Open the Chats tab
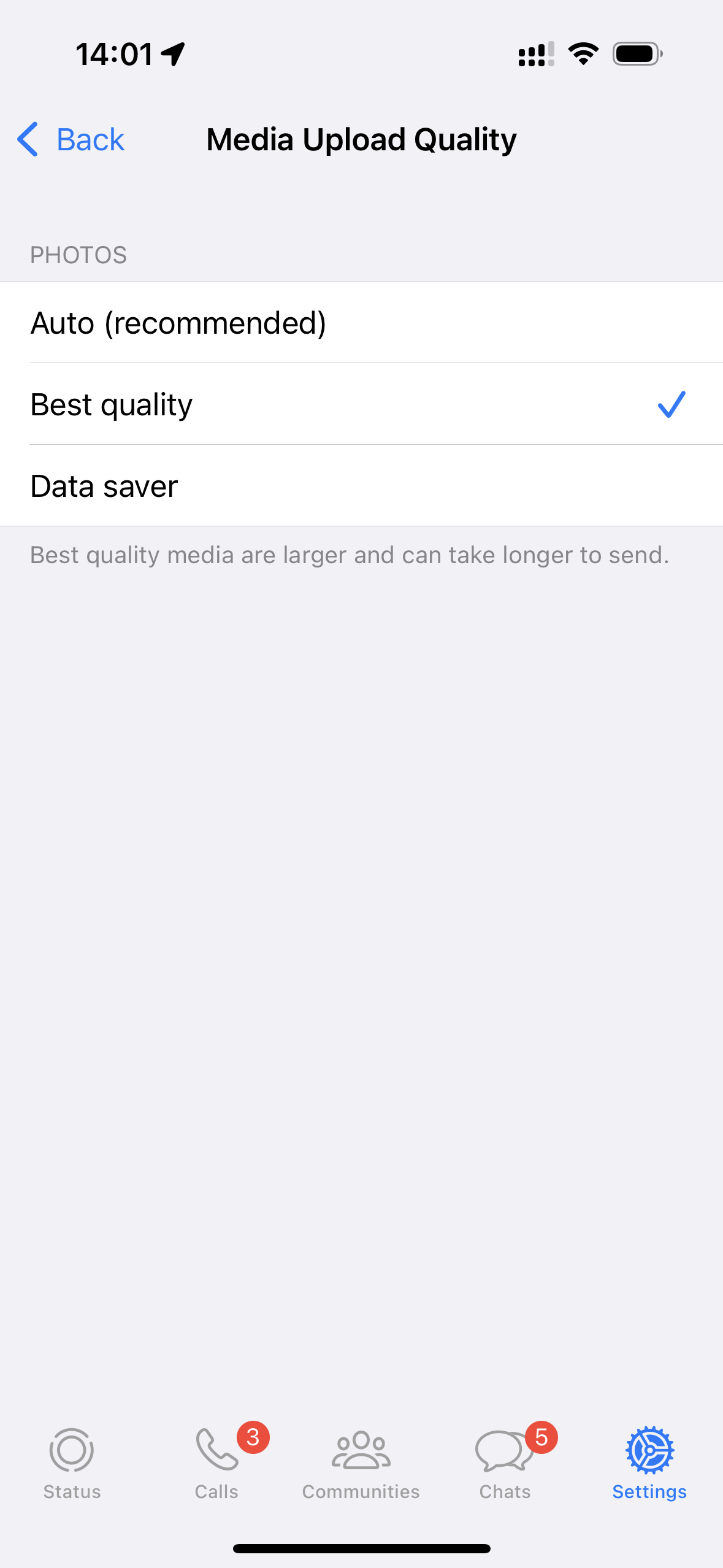The height and width of the screenshot is (1568, 723). [x=505, y=1464]
